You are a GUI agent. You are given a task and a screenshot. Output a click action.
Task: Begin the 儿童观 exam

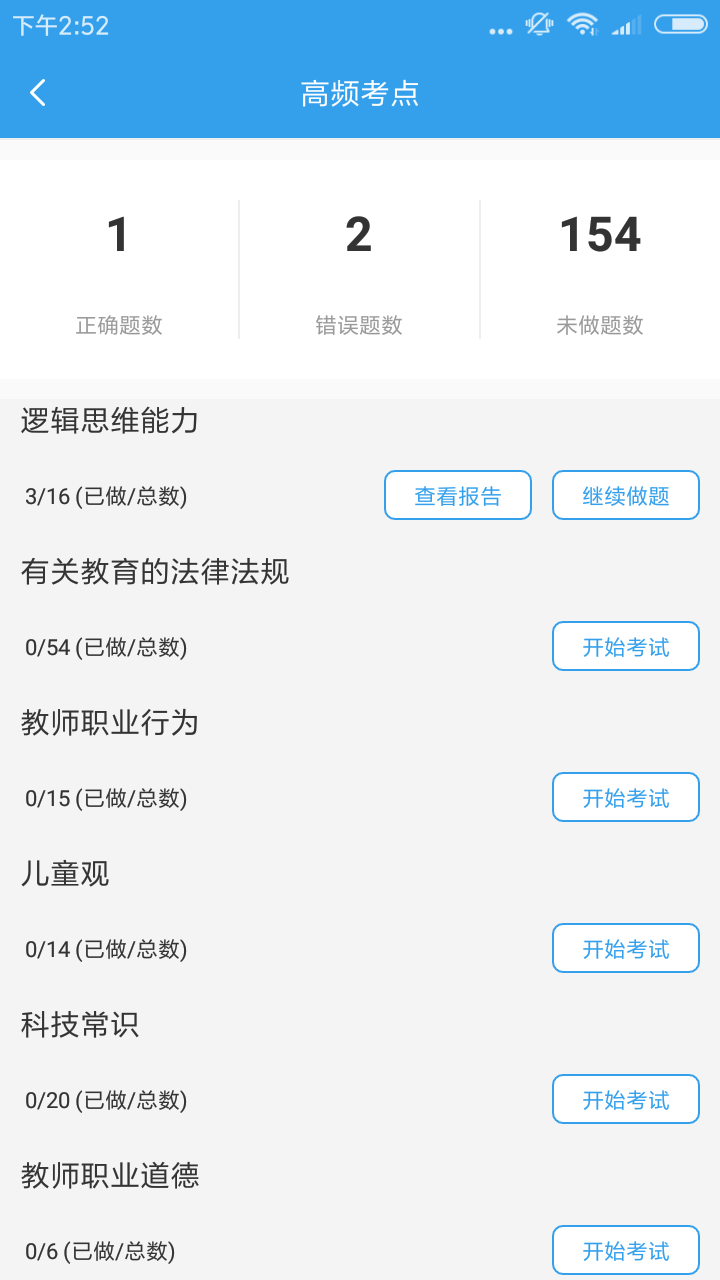pyautogui.click(x=626, y=949)
